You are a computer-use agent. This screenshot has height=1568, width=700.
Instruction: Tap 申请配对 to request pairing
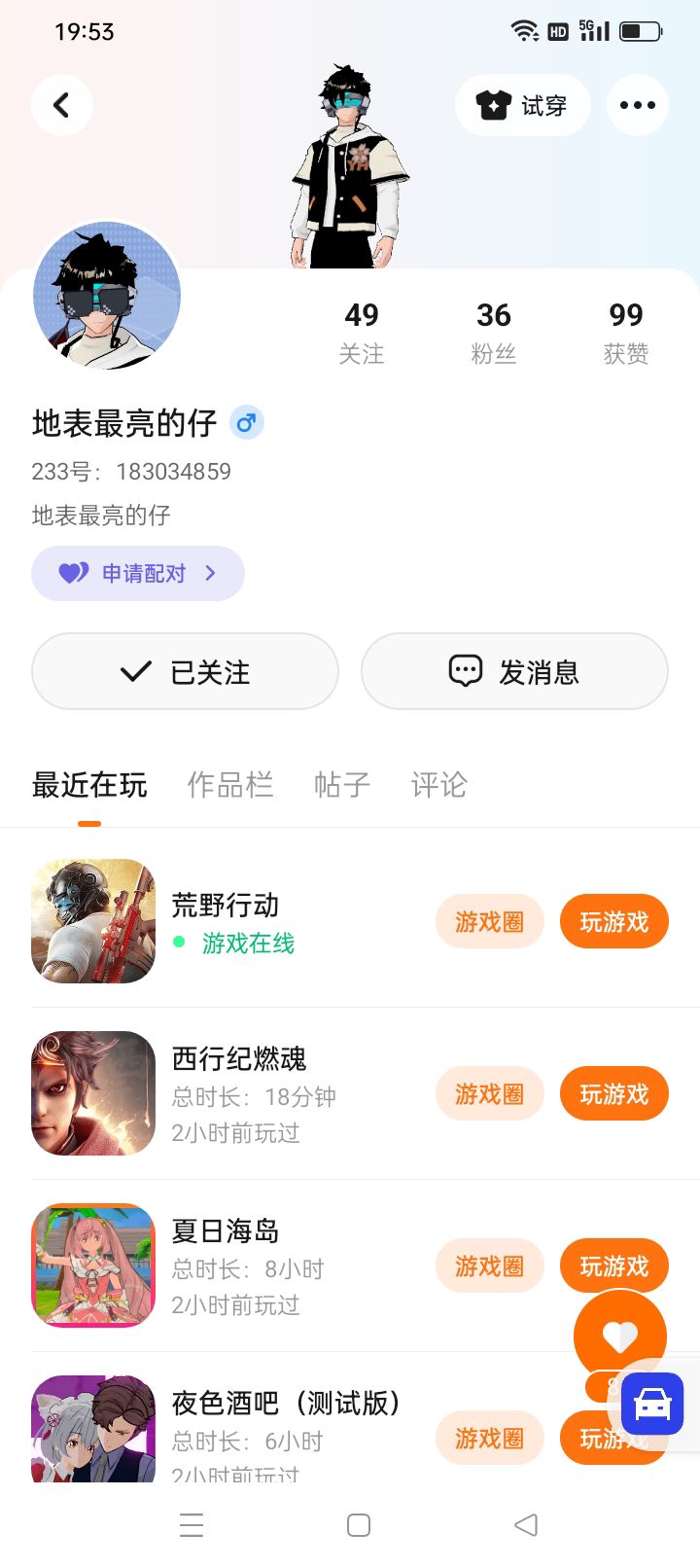pos(138,573)
